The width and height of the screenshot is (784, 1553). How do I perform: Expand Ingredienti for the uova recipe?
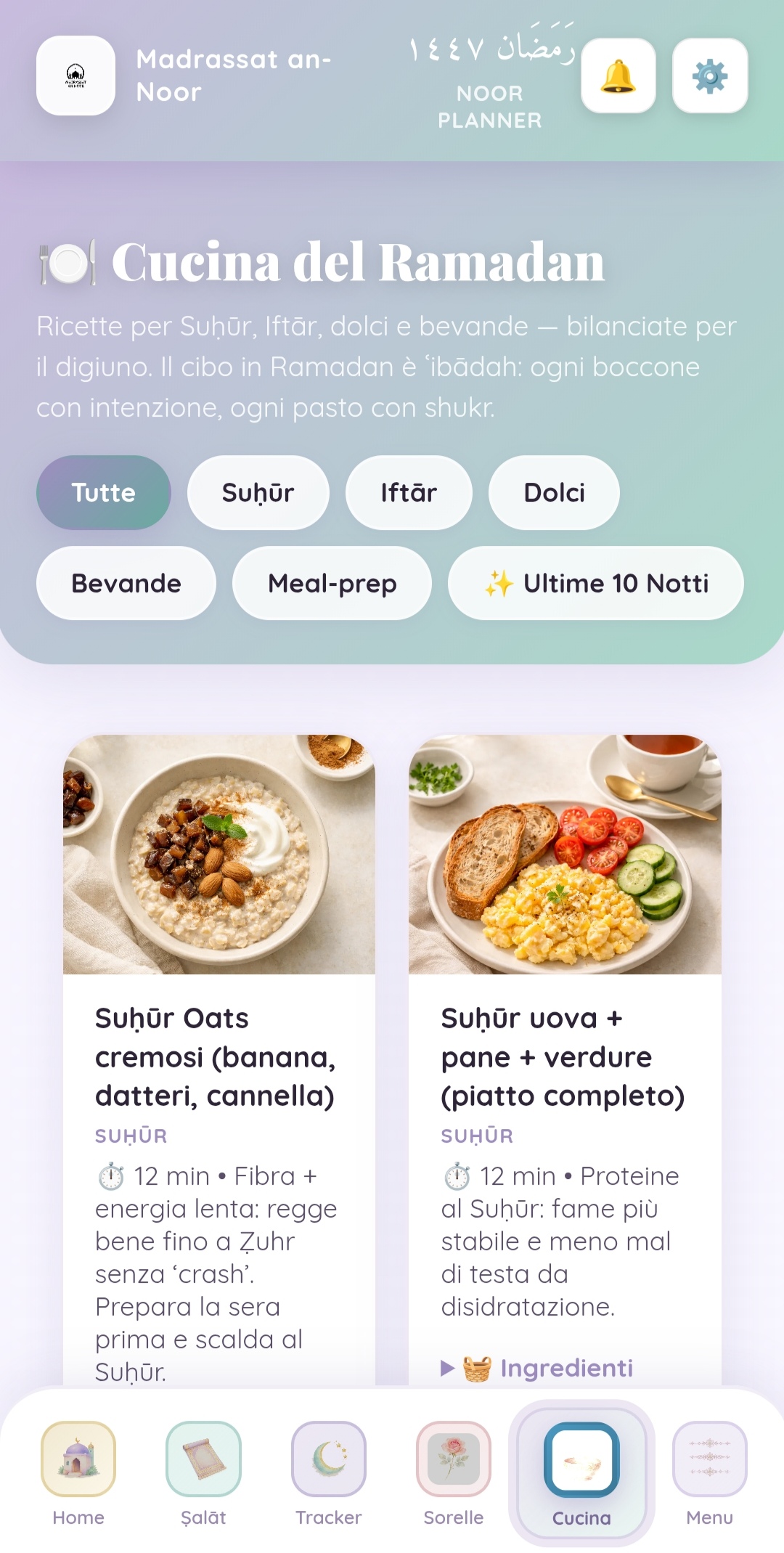[565, 1368]
